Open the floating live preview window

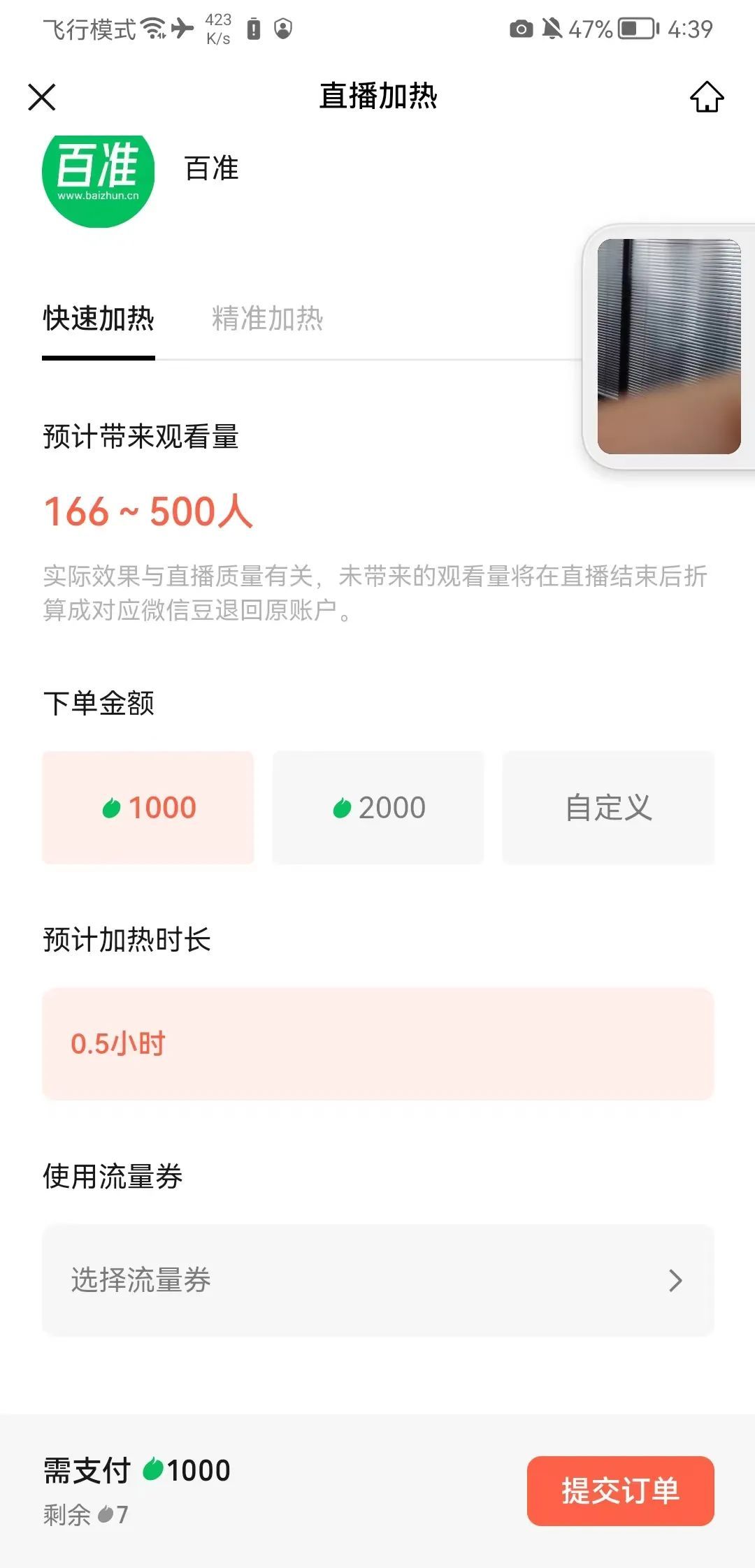(669, 347)
